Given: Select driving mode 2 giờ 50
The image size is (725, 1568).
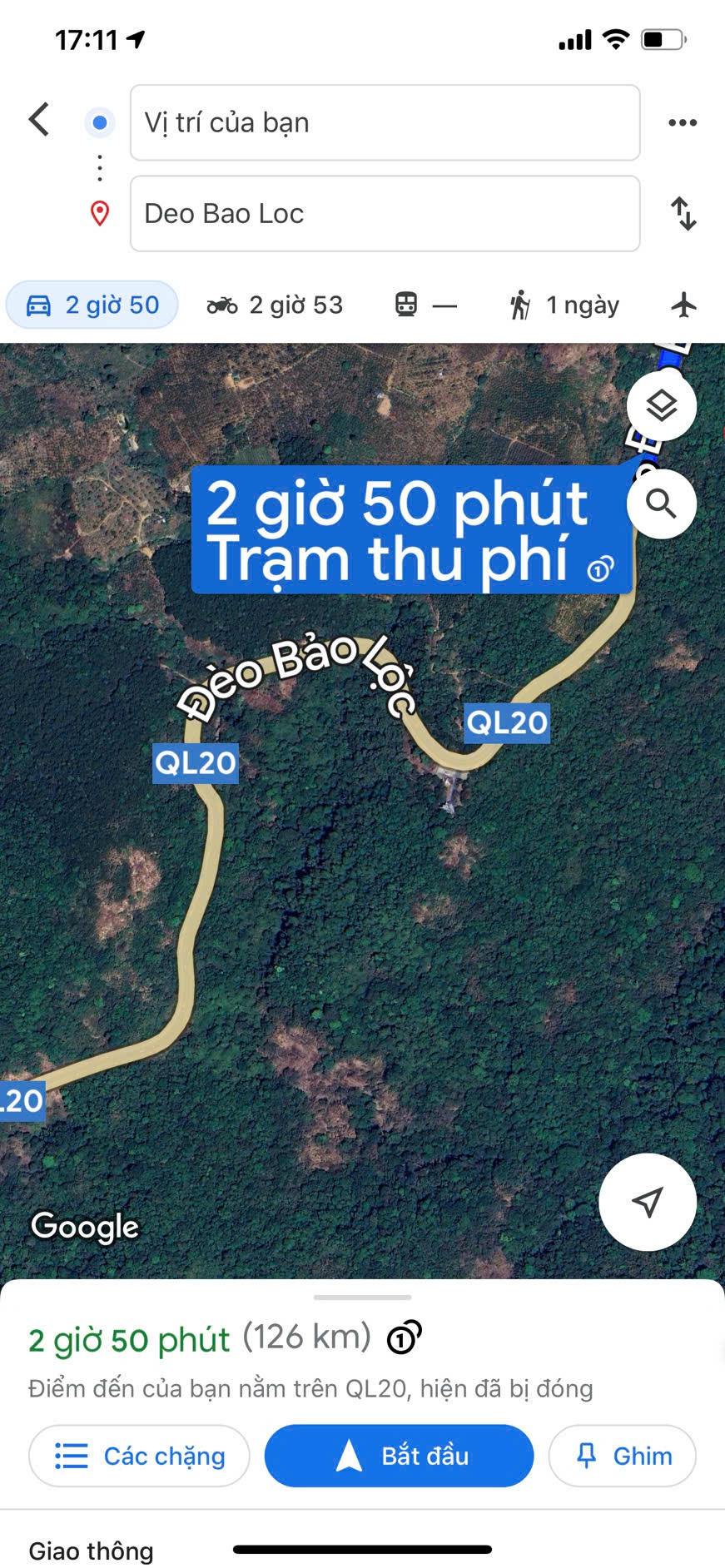Looking at the screenshot, I should 92,305.
